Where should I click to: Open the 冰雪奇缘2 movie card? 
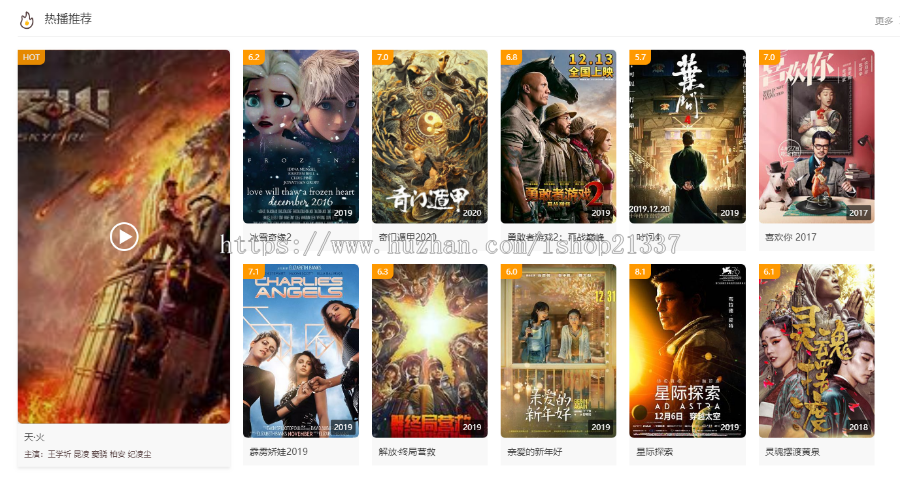tap(301, 136)
